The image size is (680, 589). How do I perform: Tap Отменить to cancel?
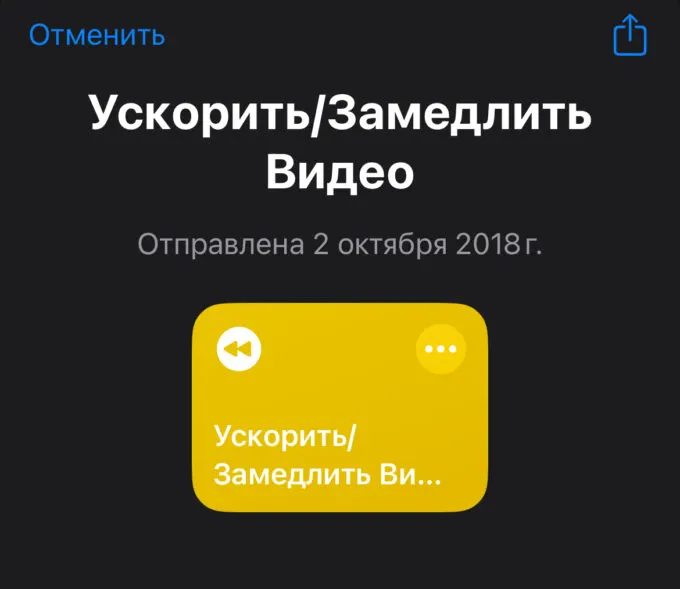pos(97,36)
